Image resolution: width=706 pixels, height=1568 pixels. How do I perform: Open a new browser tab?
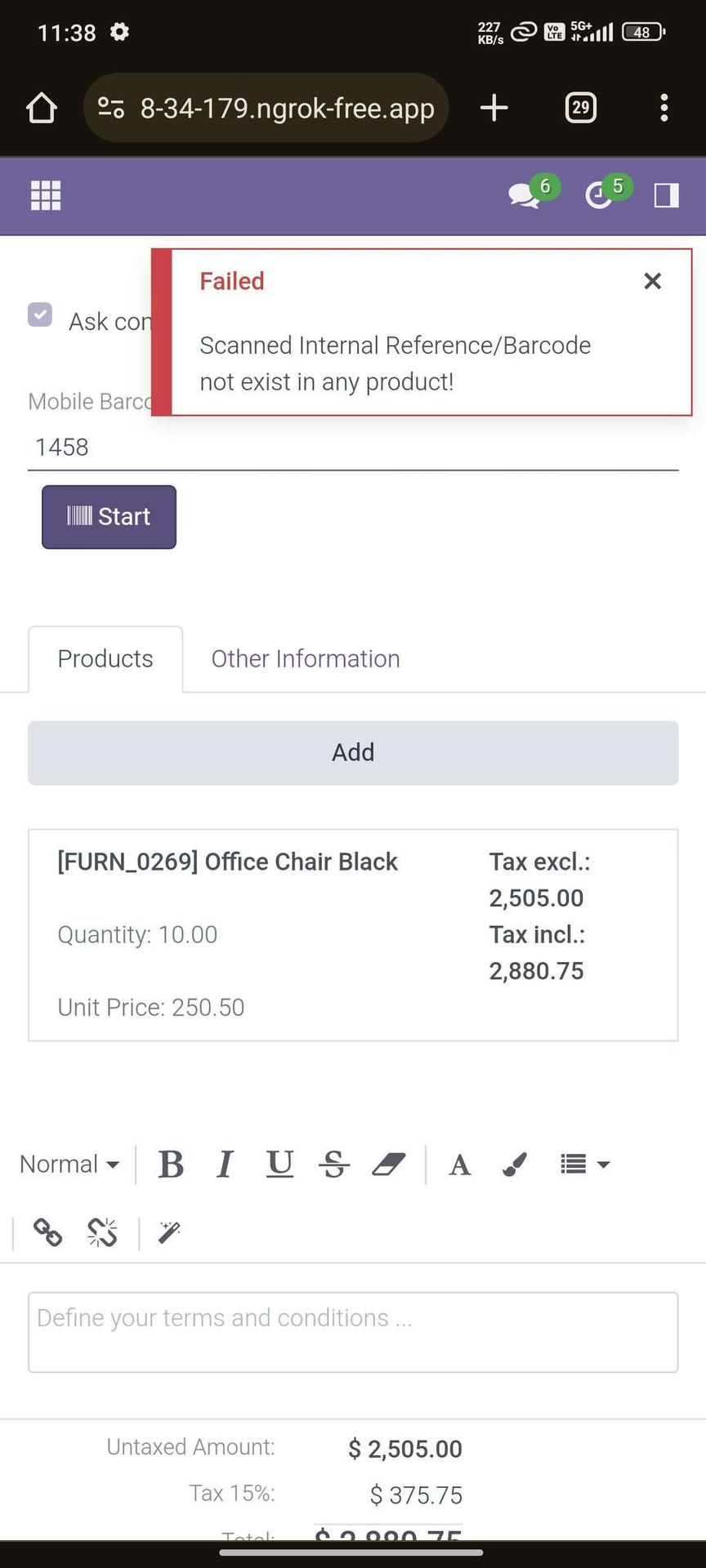coord(494,108)
